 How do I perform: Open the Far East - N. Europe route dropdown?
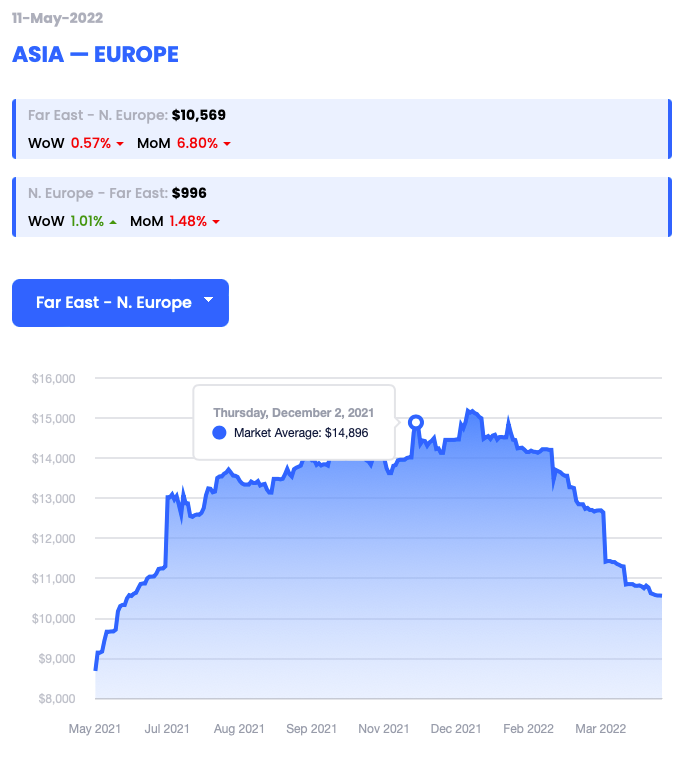click(x=121, y=302)
